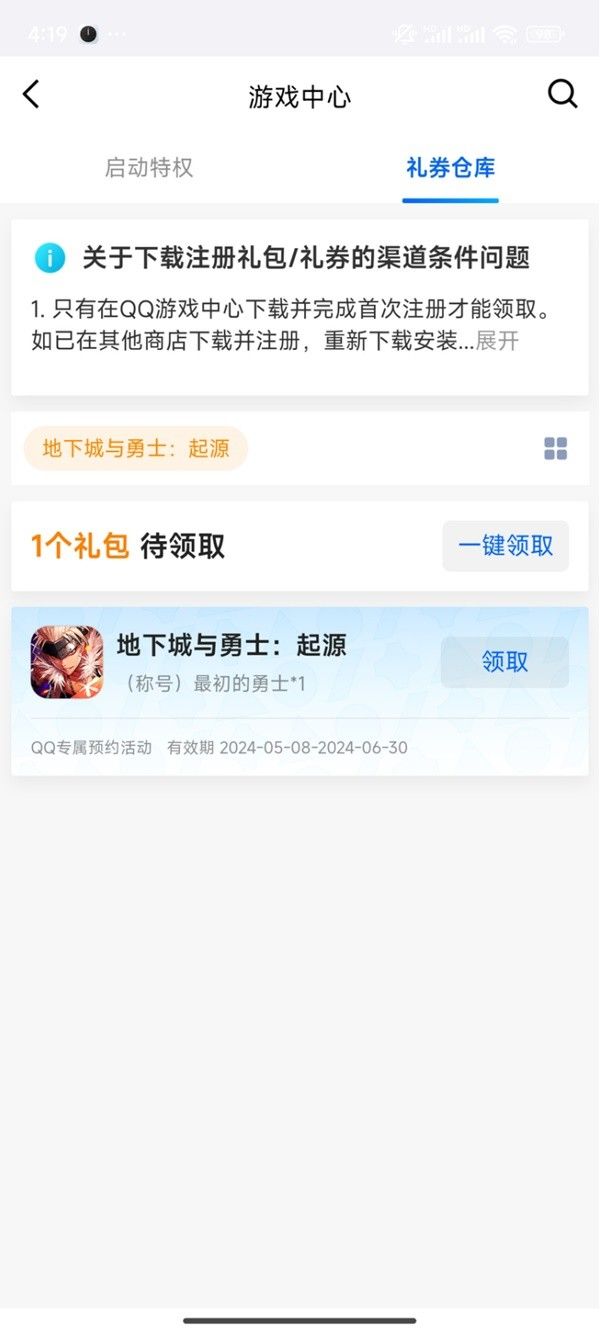600x1332 pixels.
Task: Open the search icon
Action: 563,94
